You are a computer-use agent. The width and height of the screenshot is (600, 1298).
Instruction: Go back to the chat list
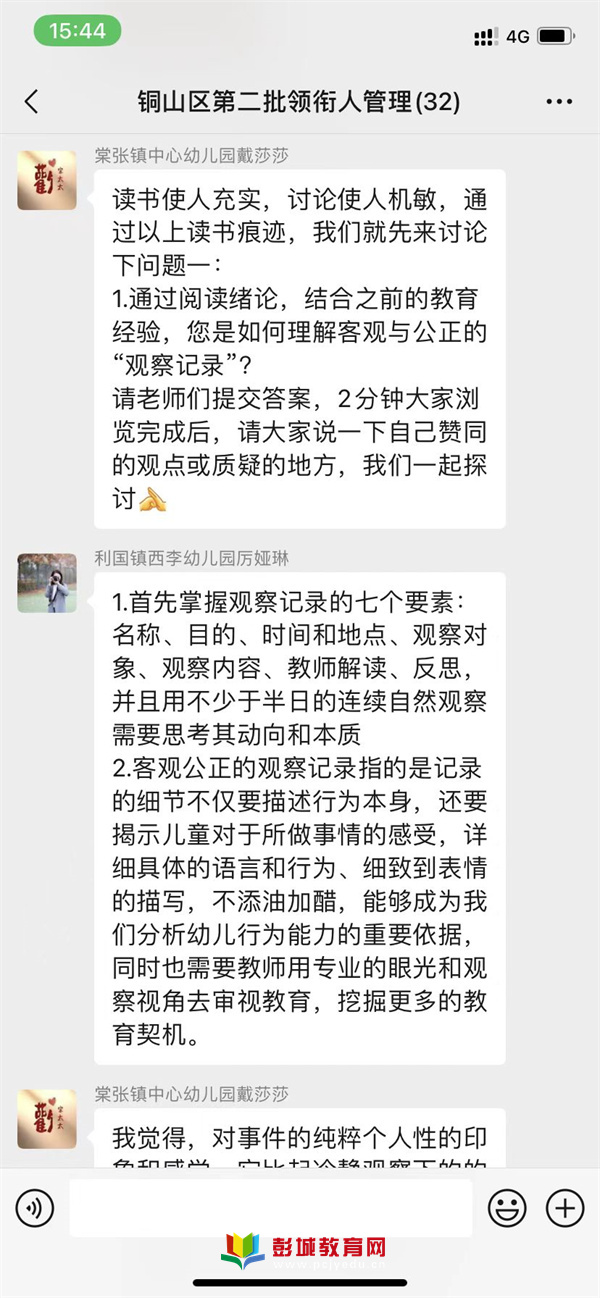[31, 101]
